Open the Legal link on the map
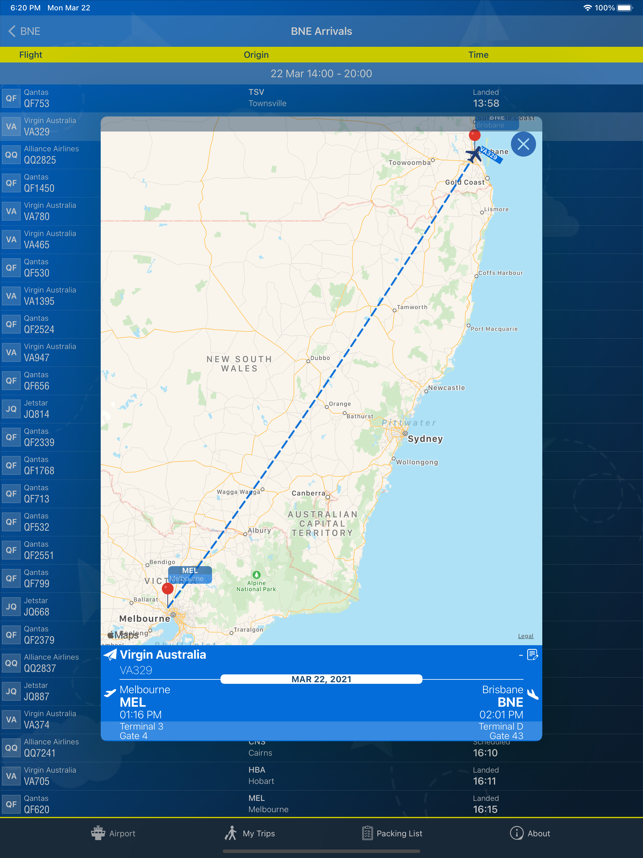This screenshot has width=643, height=858. (525, 636)
